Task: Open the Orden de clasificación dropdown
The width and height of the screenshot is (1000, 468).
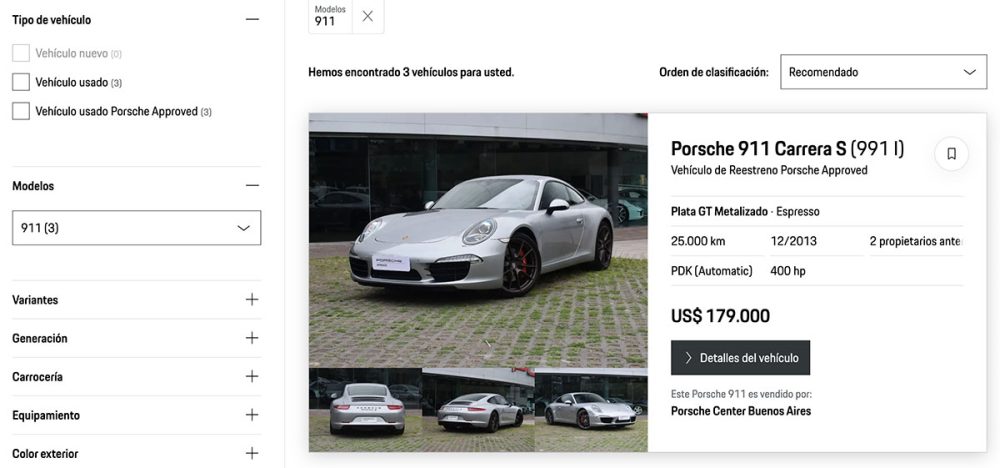Action: tap(882, 72)
